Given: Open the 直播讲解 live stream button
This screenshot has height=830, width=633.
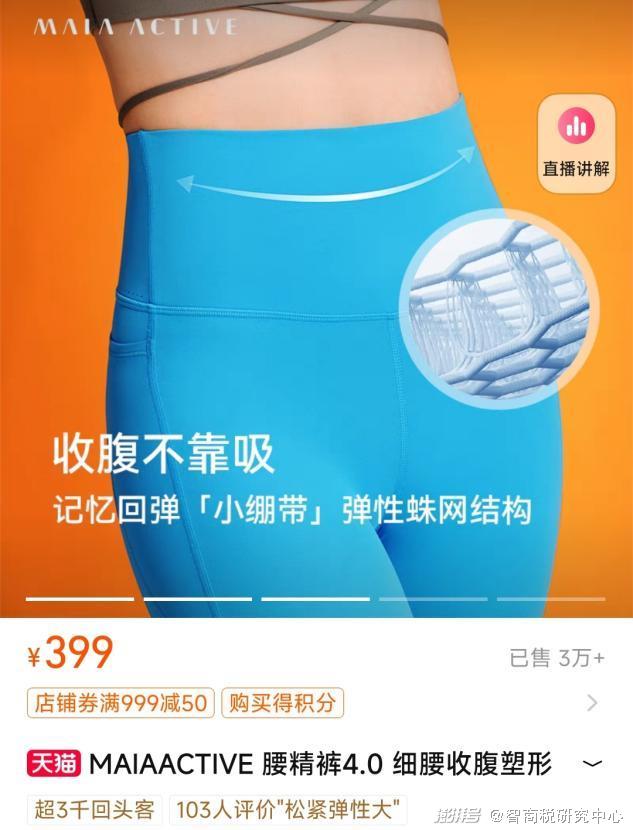Looking at the screenshot, I should click(x=576, y=142).
